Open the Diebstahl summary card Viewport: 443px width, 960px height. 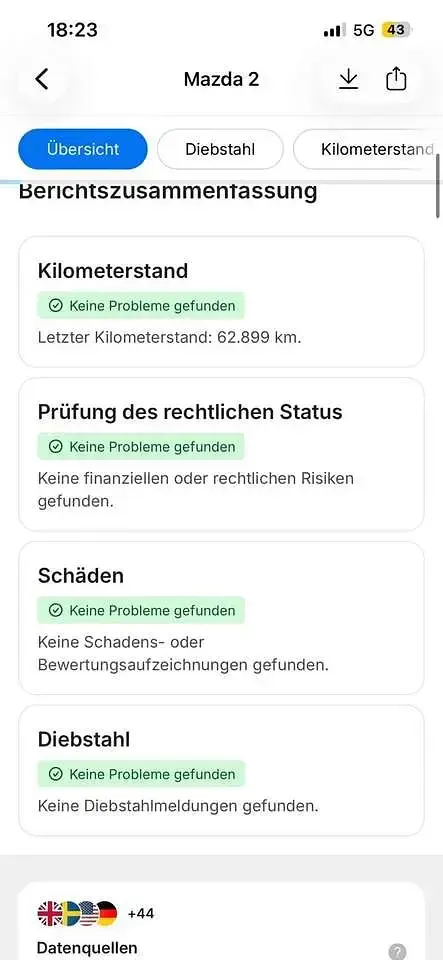(x=222, y=770)
